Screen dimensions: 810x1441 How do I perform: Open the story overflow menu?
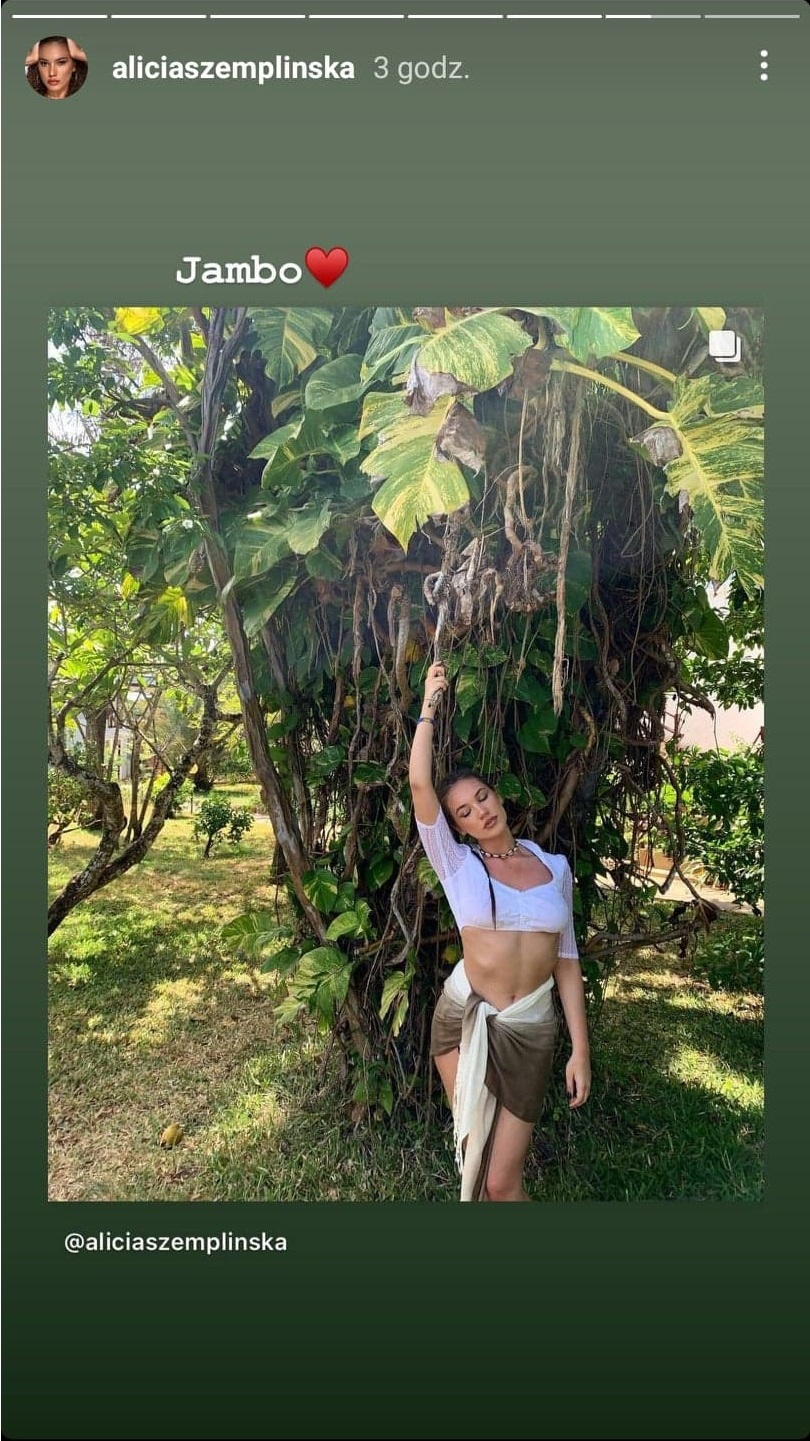(763, 66)
